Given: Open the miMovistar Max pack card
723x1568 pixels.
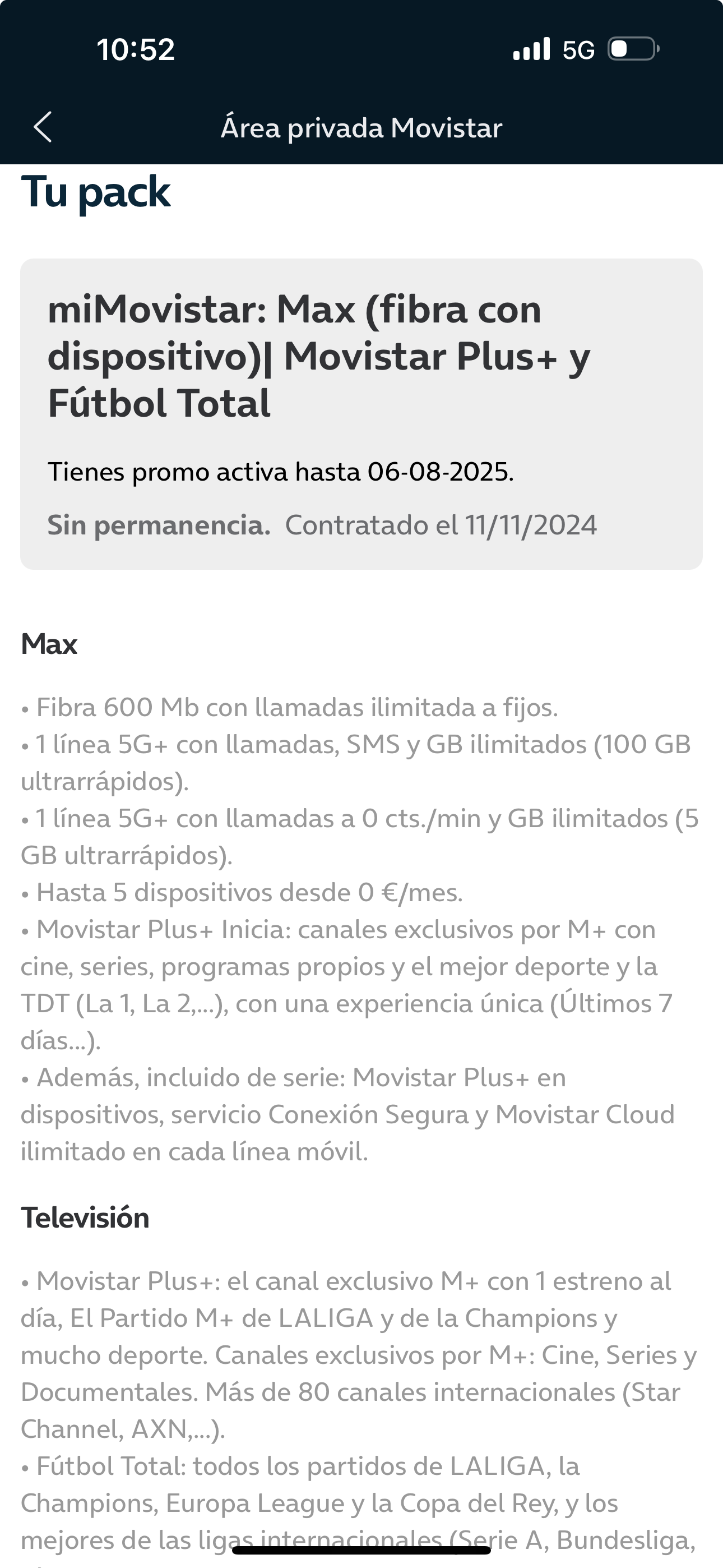Looking at the screenshot, I should [361, 414].
